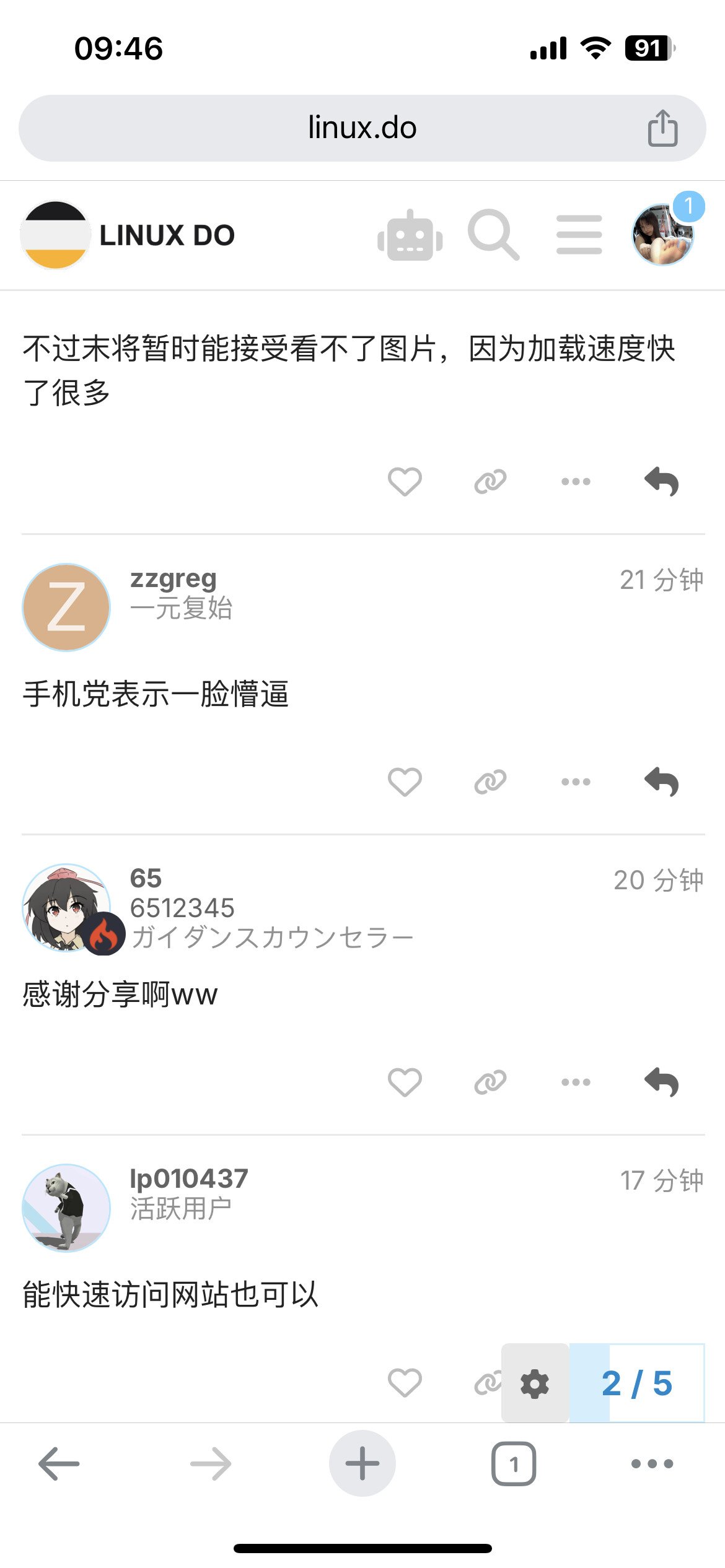
Task: Open zzgreg's user profile
Action: point(174,578)
